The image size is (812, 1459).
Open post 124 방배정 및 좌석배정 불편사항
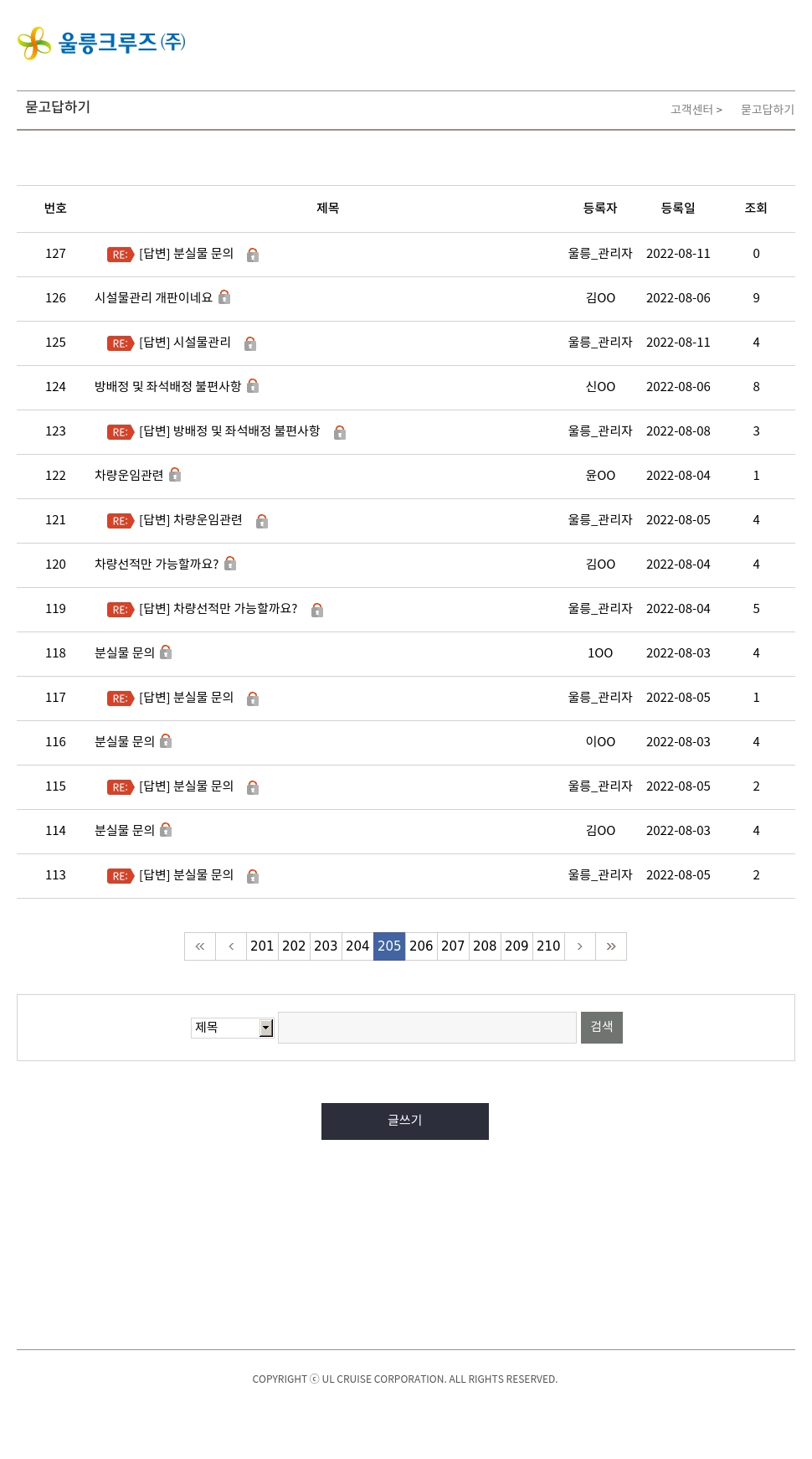tap(167, 387)
